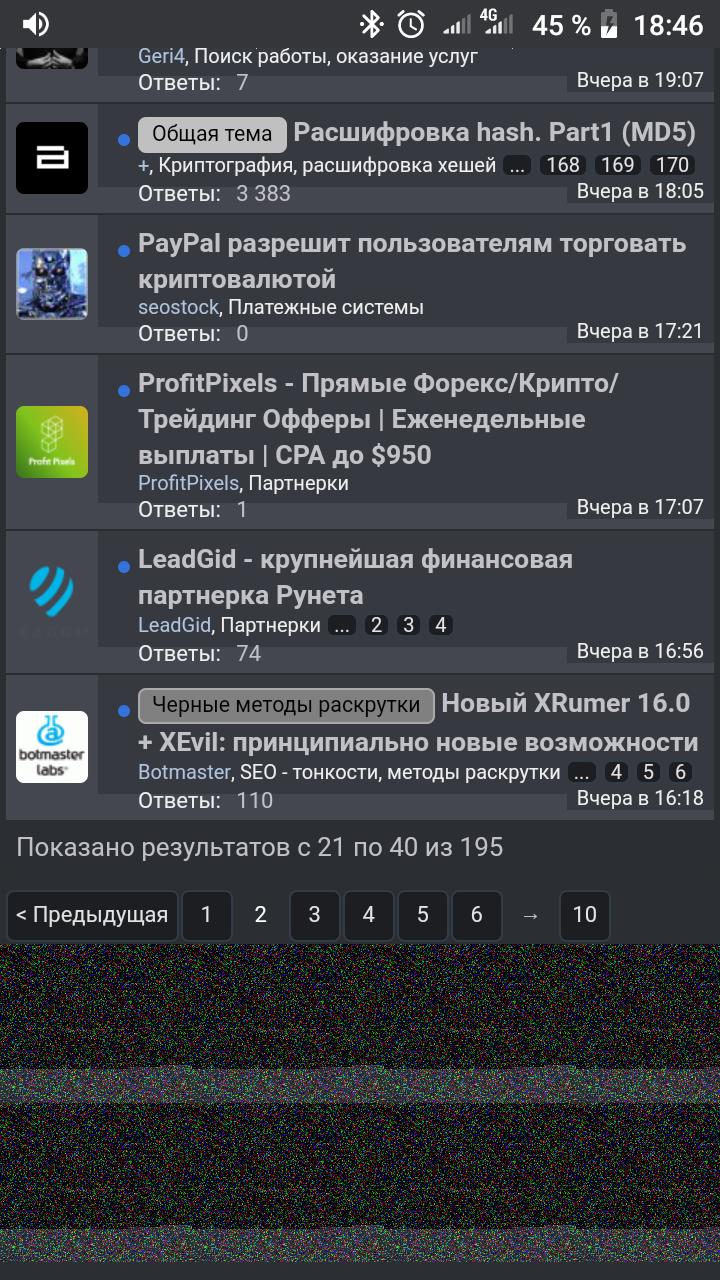
Task: Go to results page 1
Action: tap(206, 914)
